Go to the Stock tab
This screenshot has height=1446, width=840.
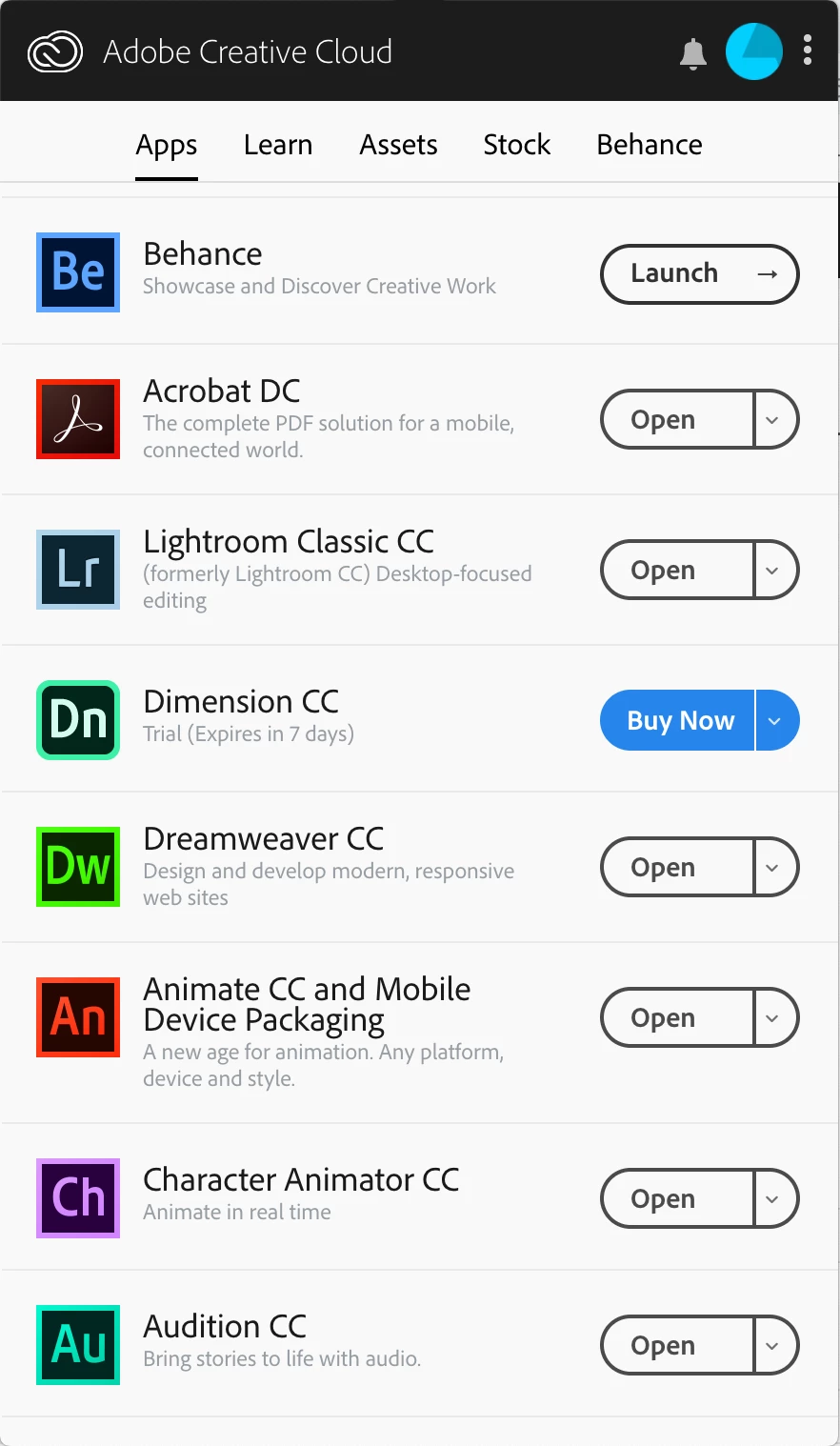coord(516,145)
